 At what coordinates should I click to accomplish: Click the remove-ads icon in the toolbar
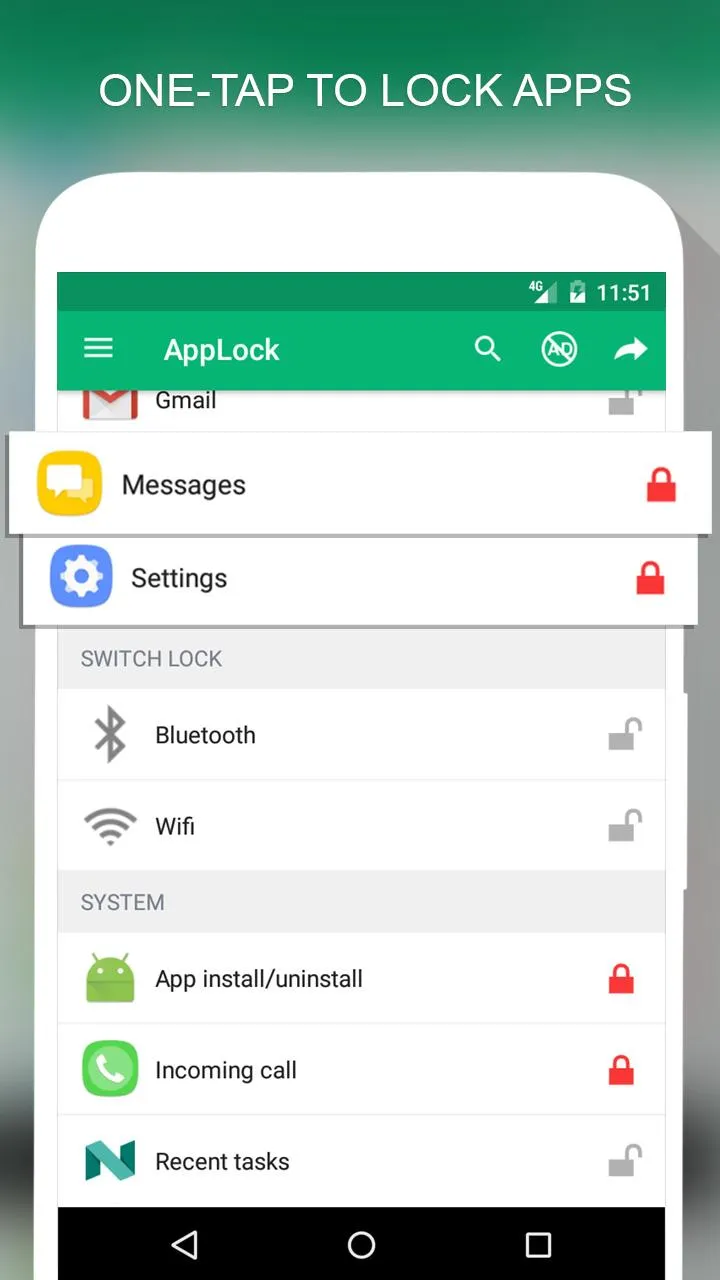(559, 349)
